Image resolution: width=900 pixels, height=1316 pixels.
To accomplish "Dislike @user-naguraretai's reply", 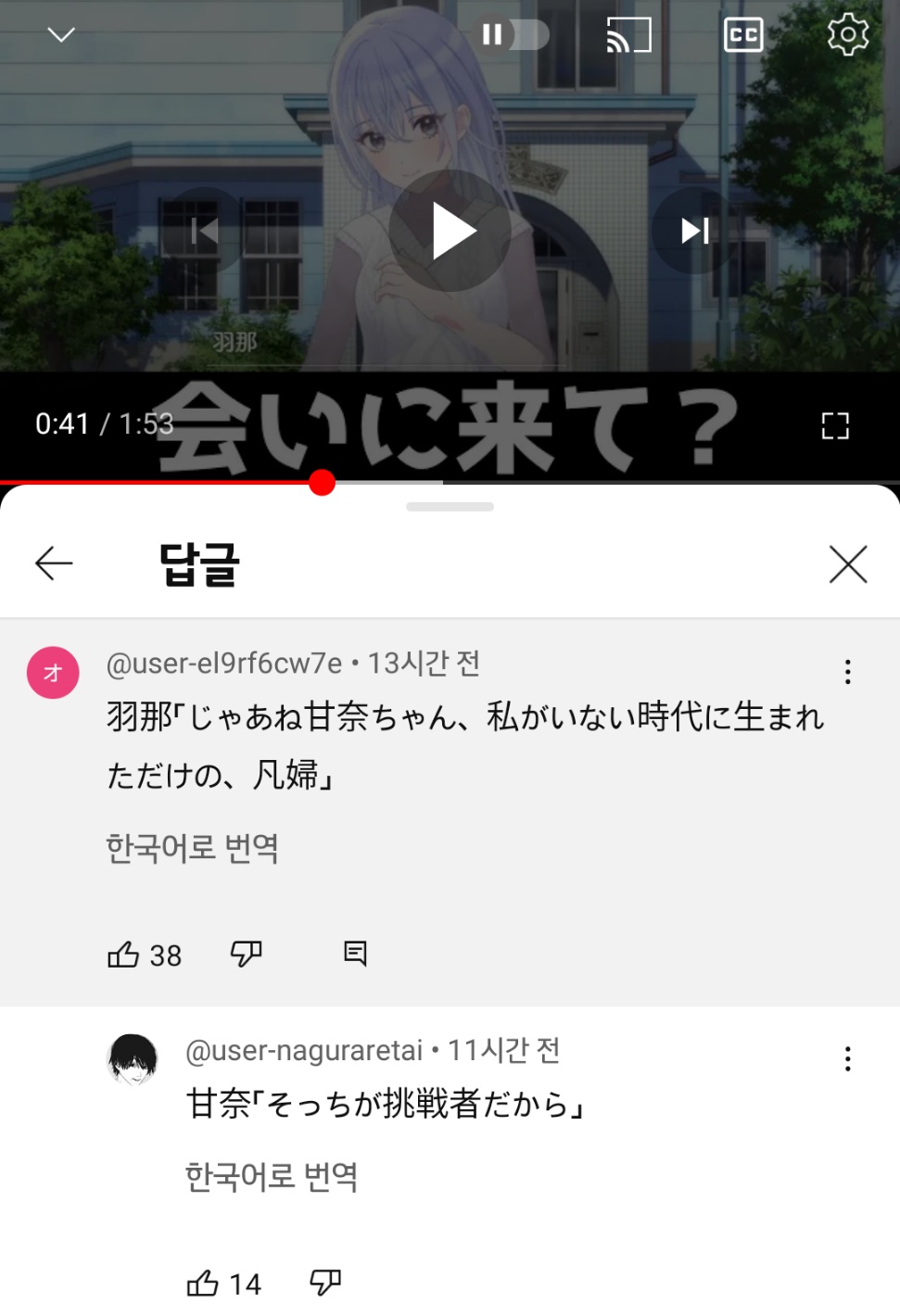I will 325,1283.
